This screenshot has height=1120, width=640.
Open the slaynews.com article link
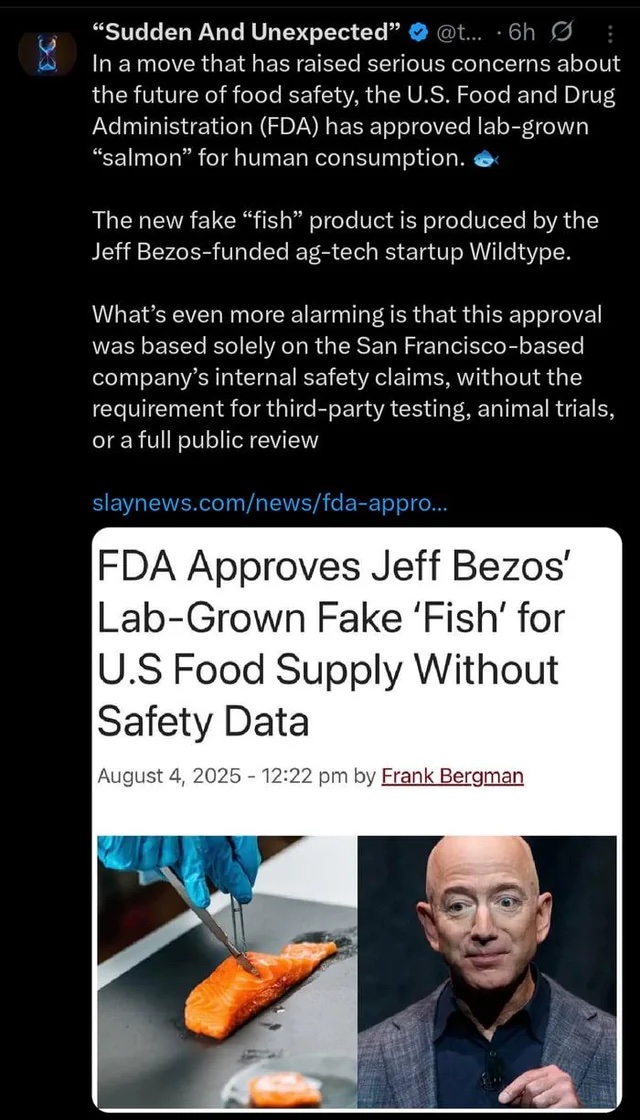click(x=270, y=504)
